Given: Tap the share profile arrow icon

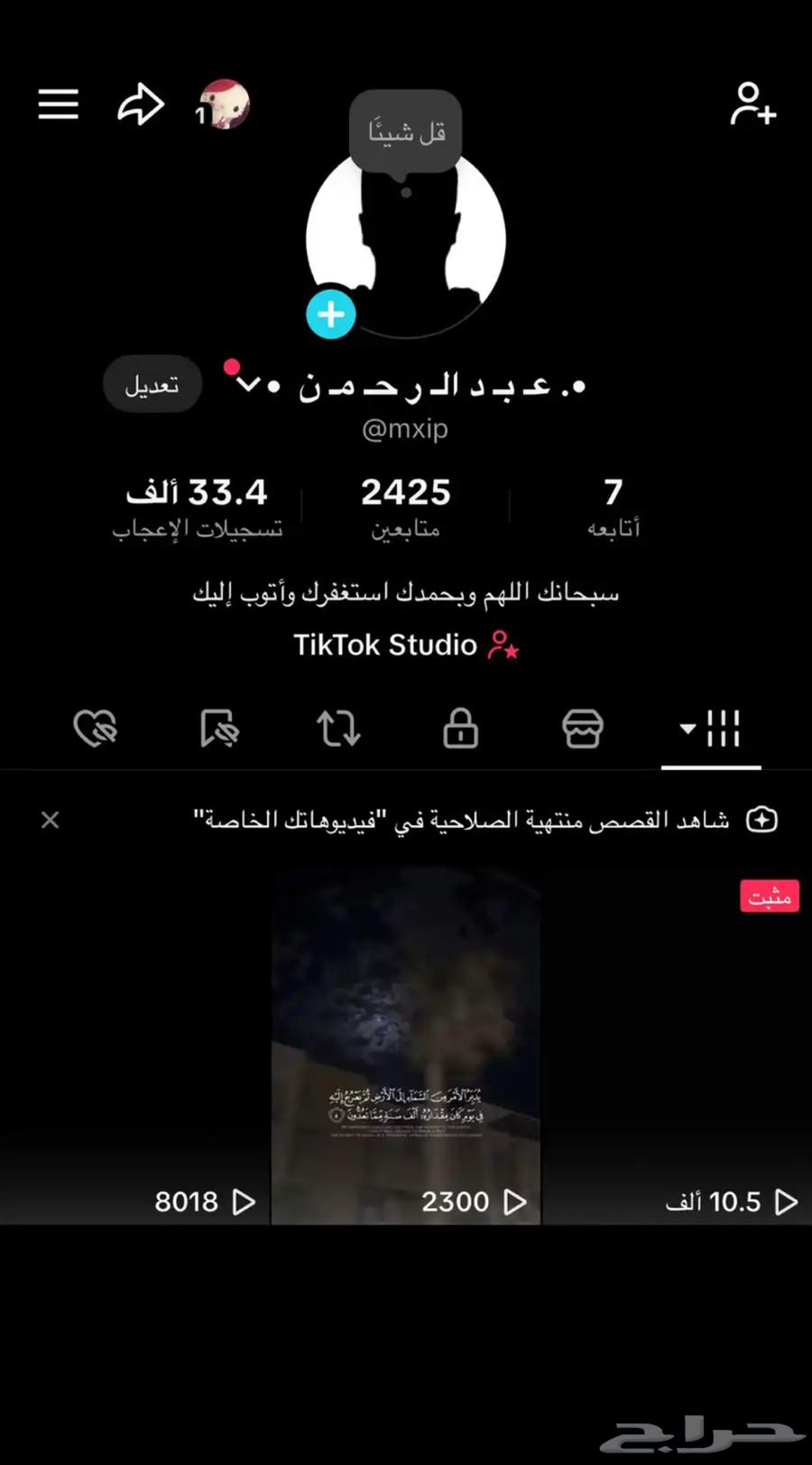Looking at the screenshot, I should point(140,102).
